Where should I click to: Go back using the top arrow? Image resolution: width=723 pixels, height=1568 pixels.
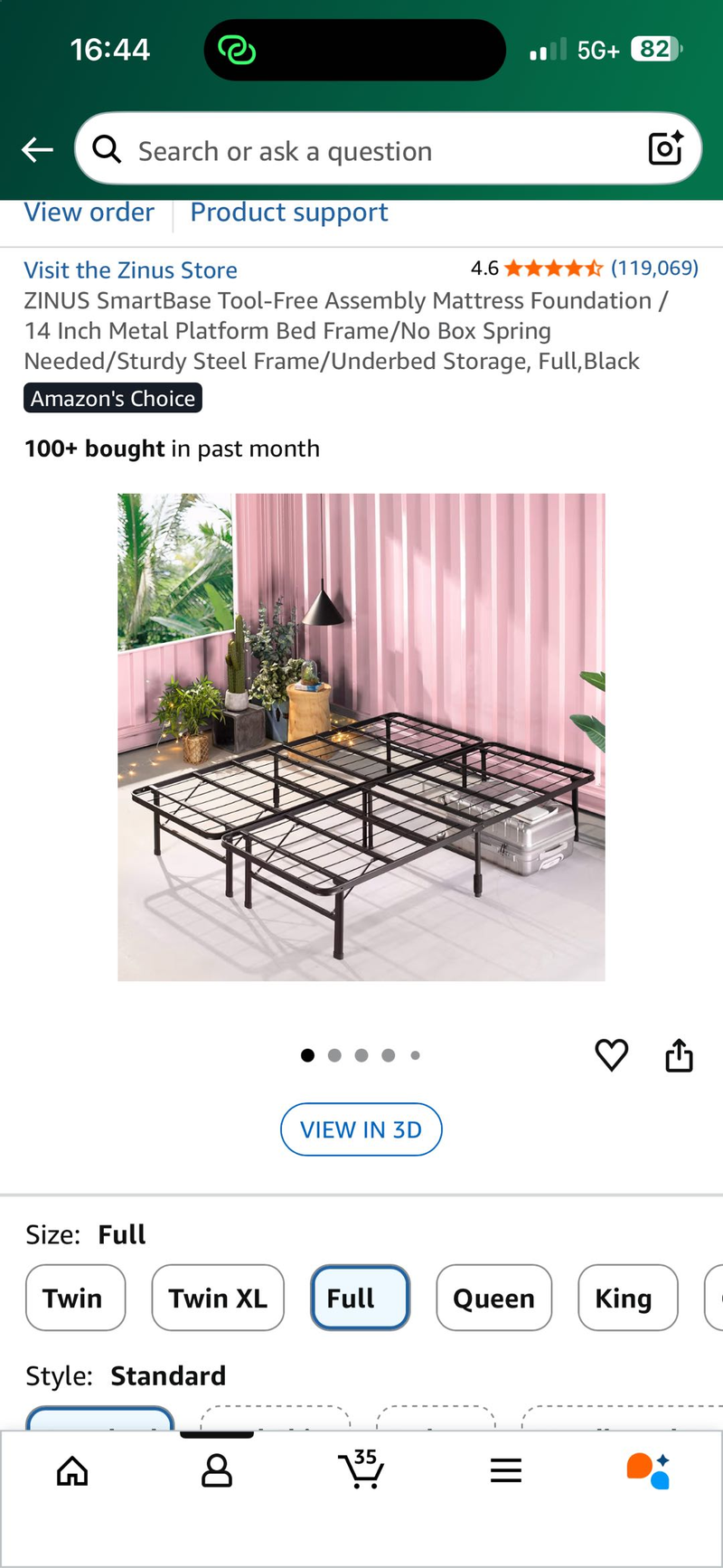[x=37, y=149]
